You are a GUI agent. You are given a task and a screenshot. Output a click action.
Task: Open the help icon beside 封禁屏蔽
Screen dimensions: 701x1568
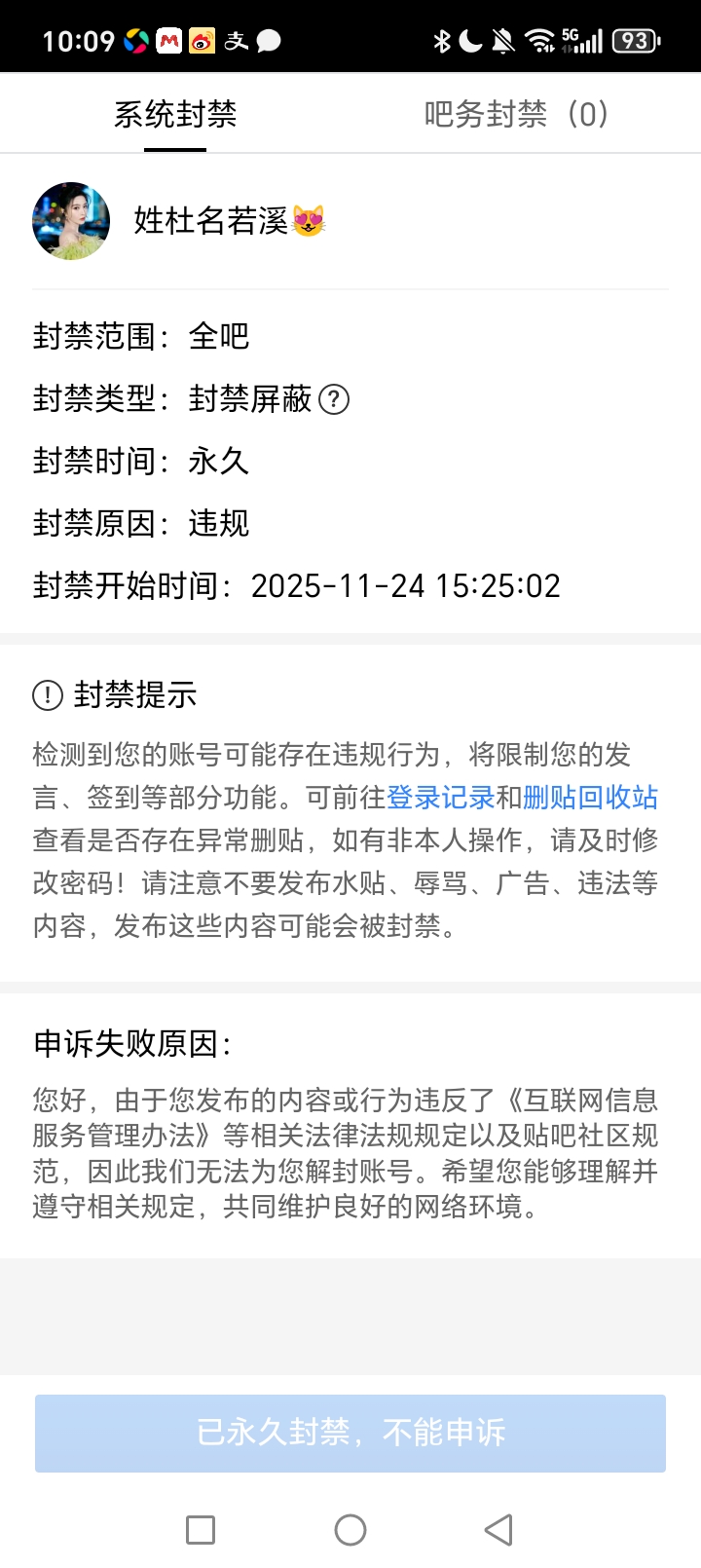click(334, 399)
